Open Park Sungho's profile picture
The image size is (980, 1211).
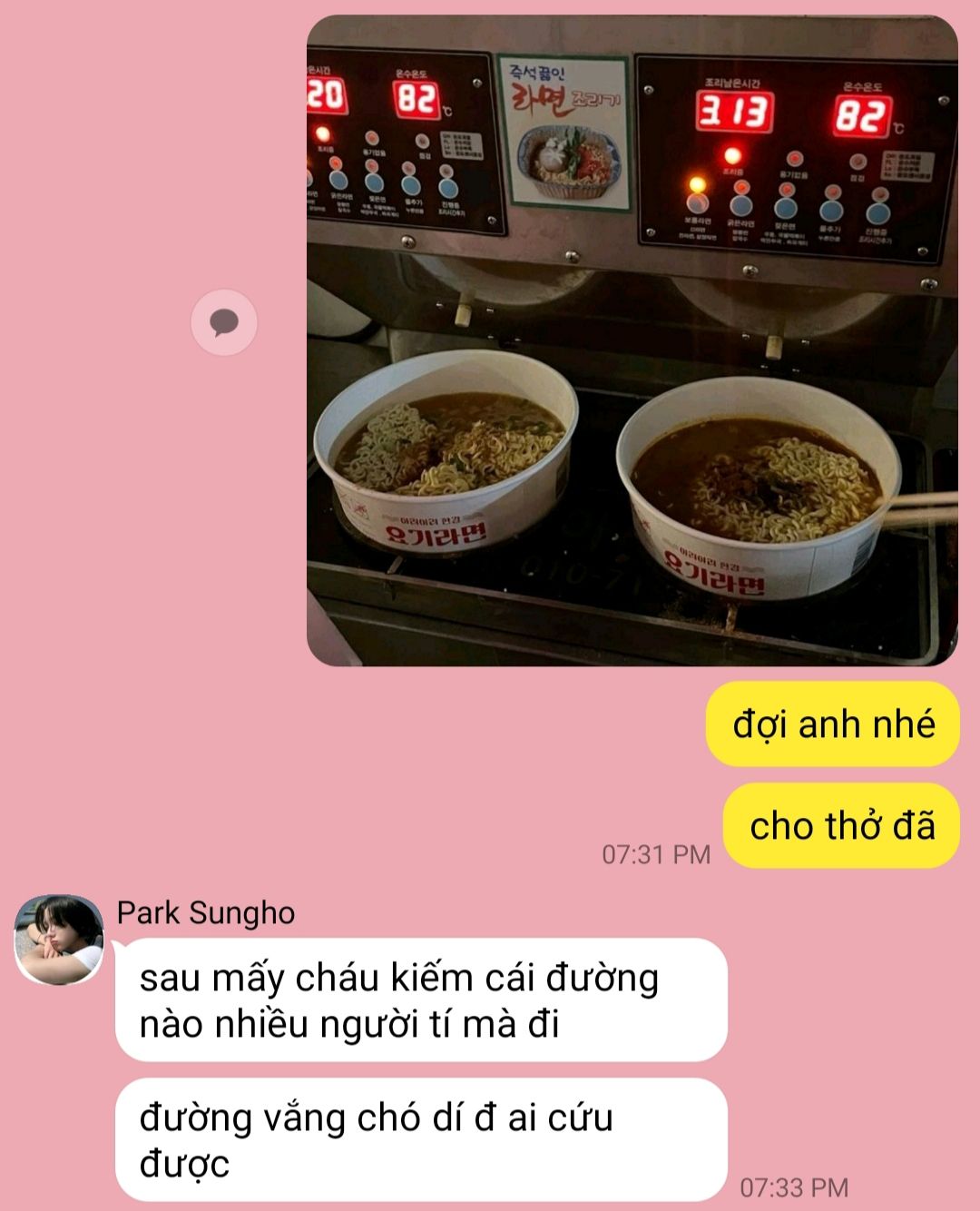click(59, 940)
